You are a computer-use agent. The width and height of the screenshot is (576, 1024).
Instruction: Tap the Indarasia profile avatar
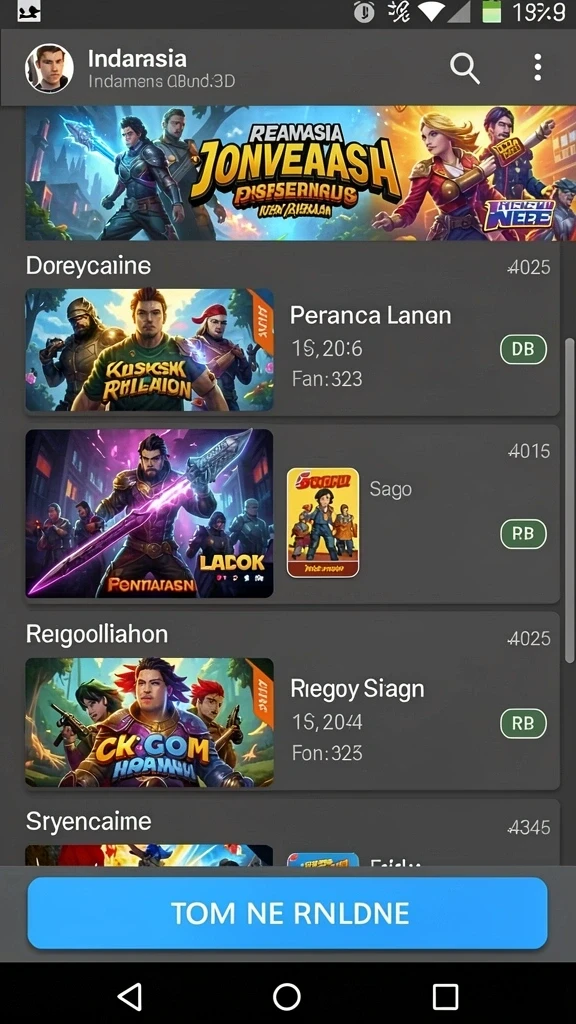click(49, 69)
